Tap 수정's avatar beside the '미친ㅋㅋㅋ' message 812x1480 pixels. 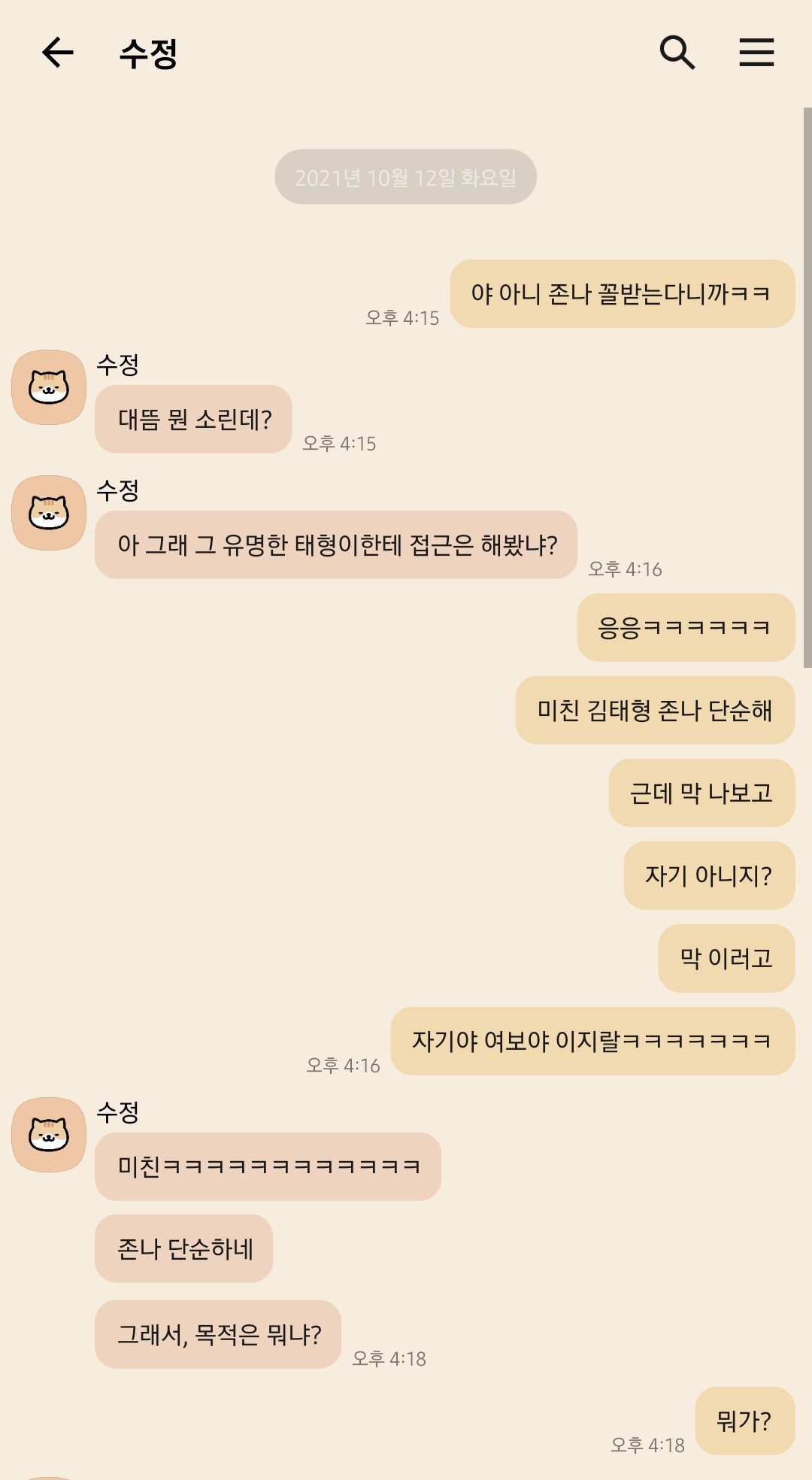click(49, 1134)
